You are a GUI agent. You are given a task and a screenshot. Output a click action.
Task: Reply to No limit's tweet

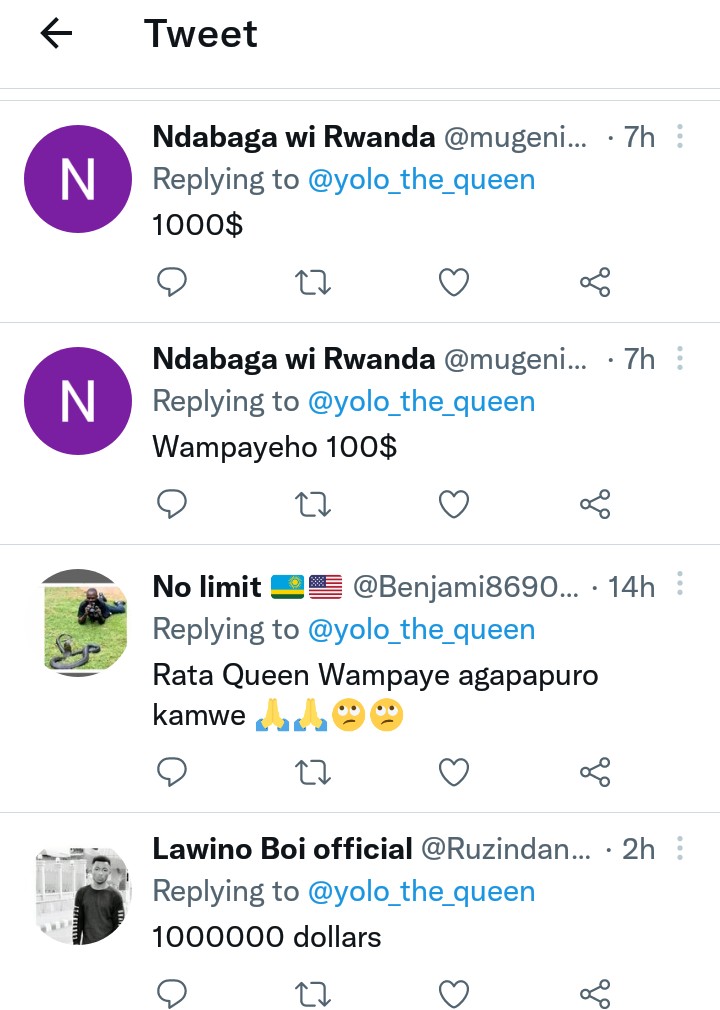[173, 772]
